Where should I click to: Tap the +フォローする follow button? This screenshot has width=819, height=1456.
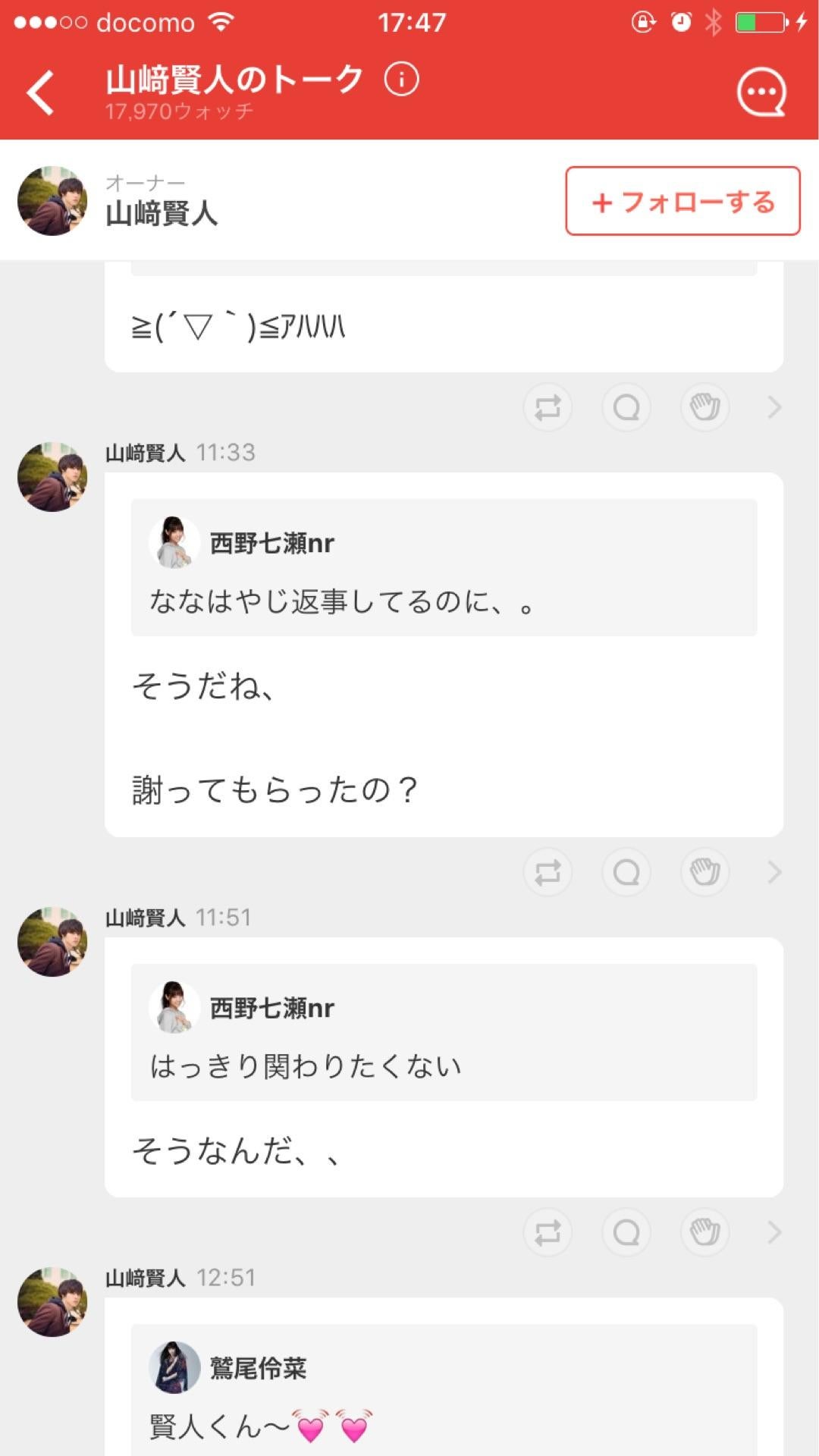click(681, 202)
